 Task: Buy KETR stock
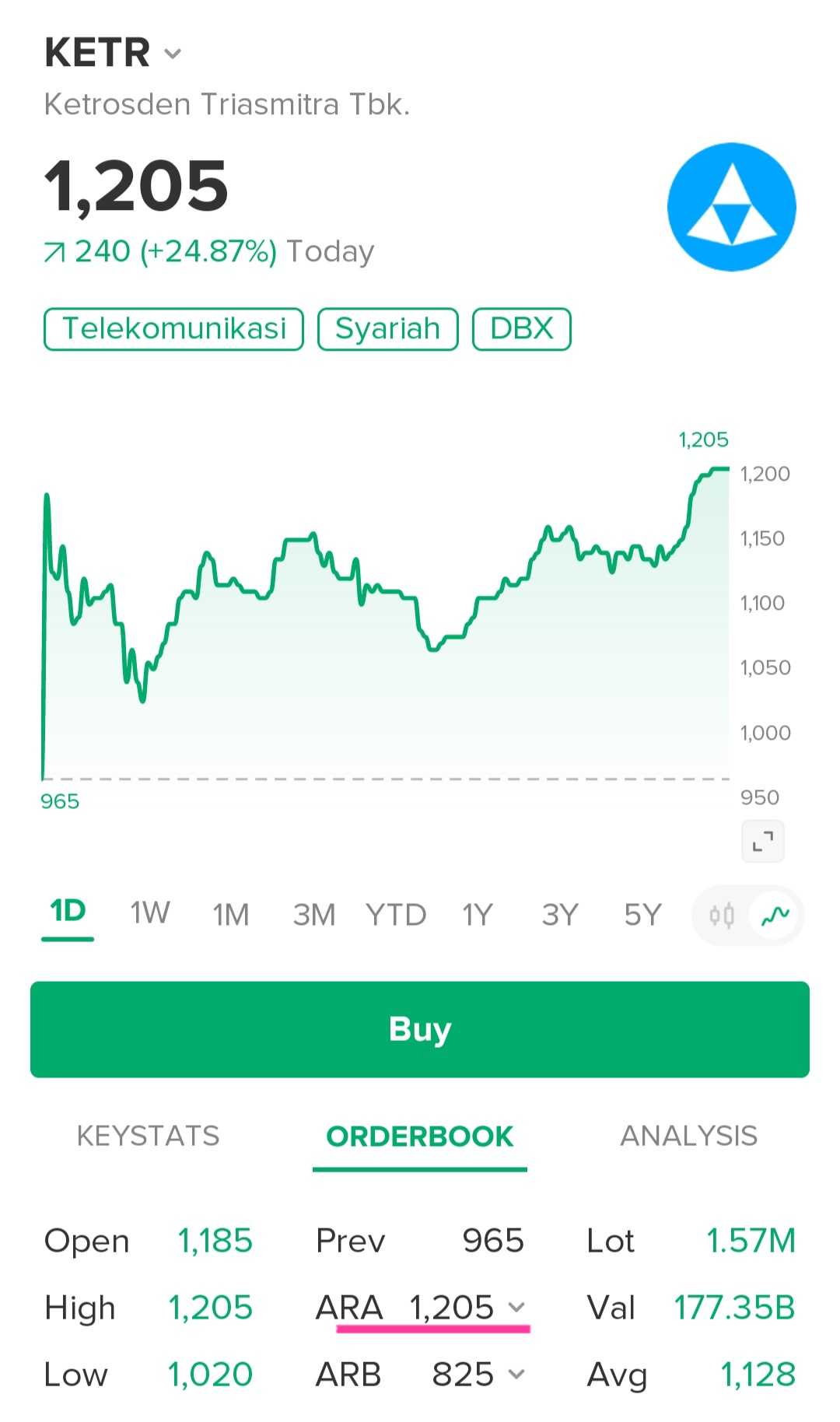(420, 1029)
